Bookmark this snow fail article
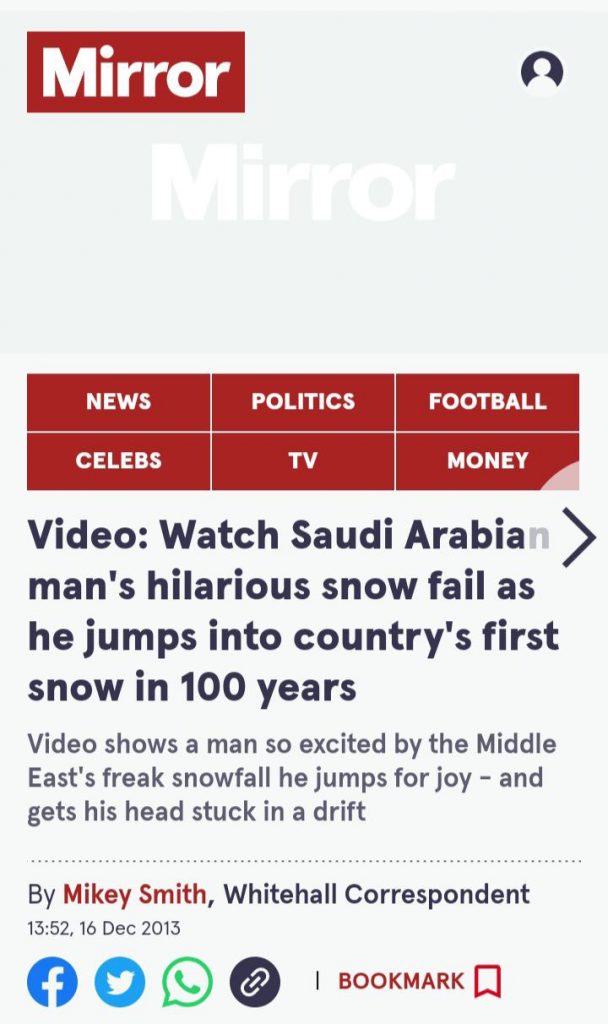This screenshot has height=1024, width=608. pos(419,981)
